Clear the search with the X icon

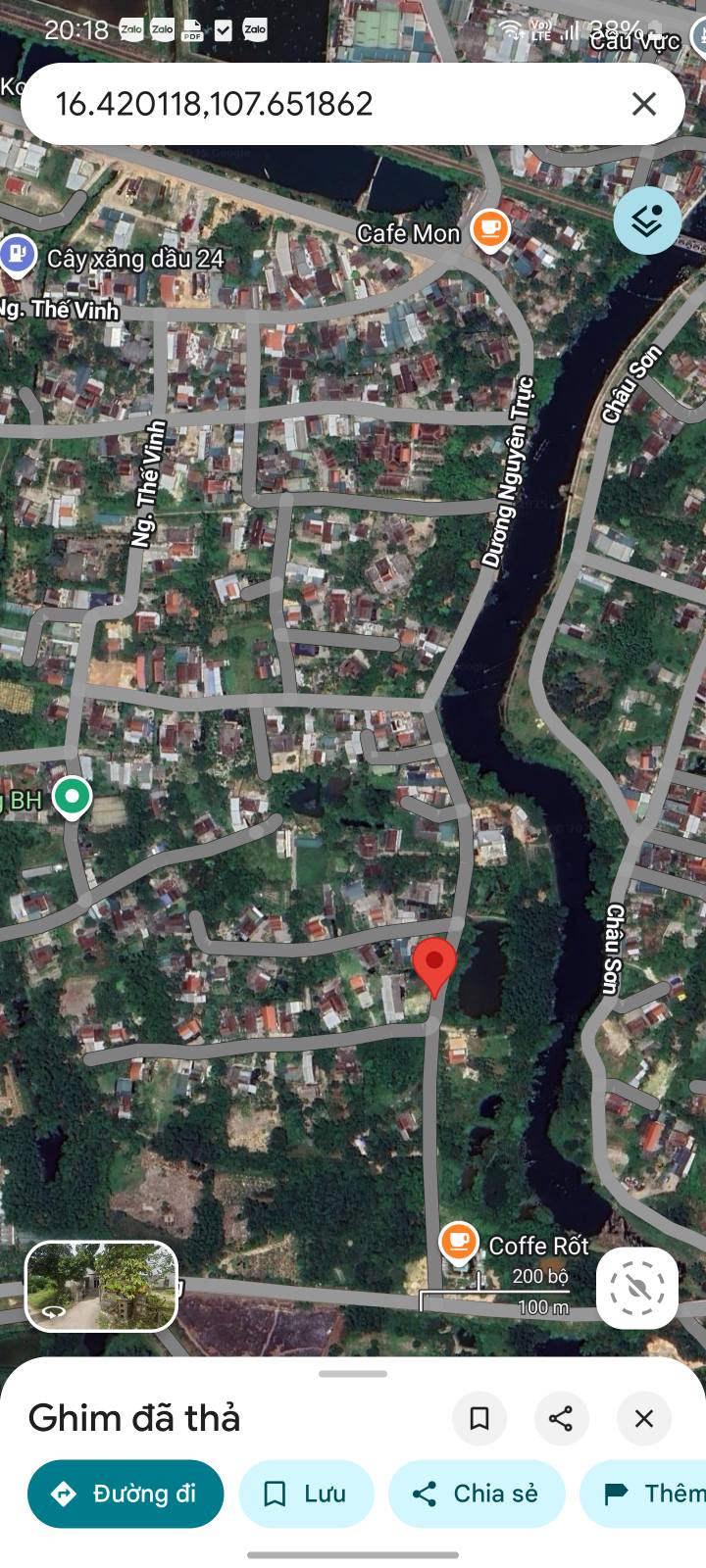(644, 104)
